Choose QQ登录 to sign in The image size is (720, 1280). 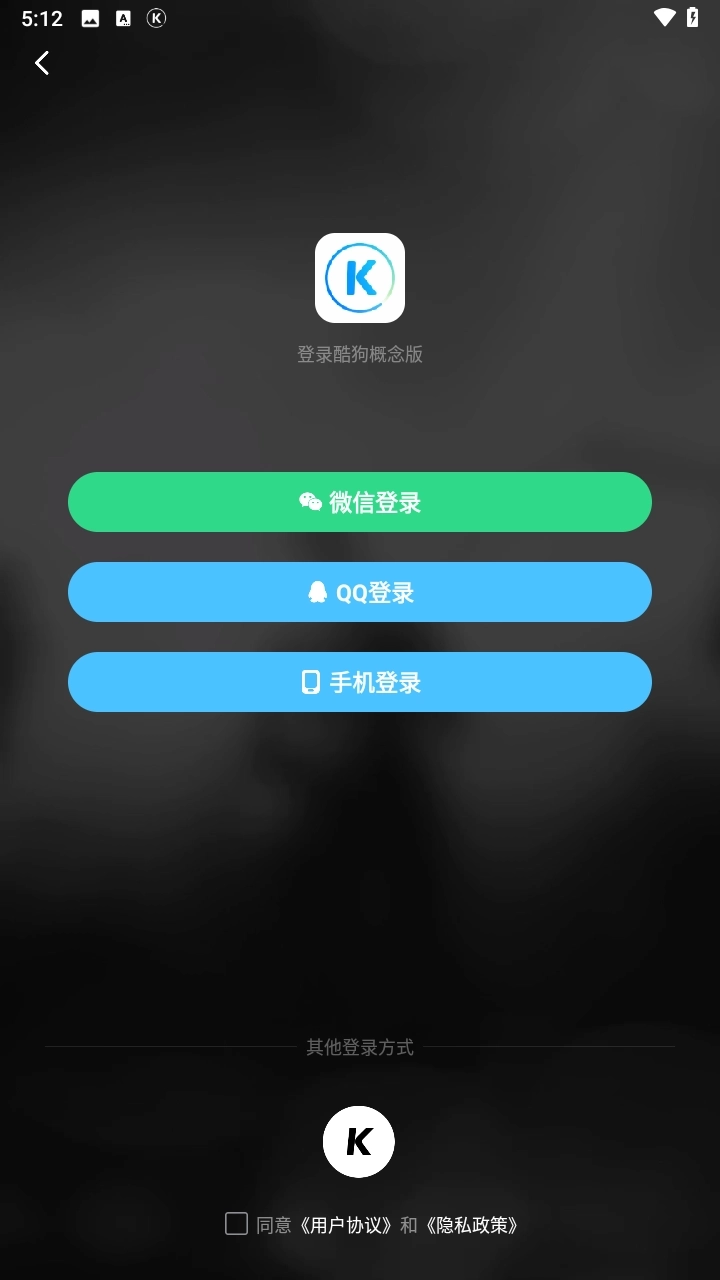coord(360,592)
